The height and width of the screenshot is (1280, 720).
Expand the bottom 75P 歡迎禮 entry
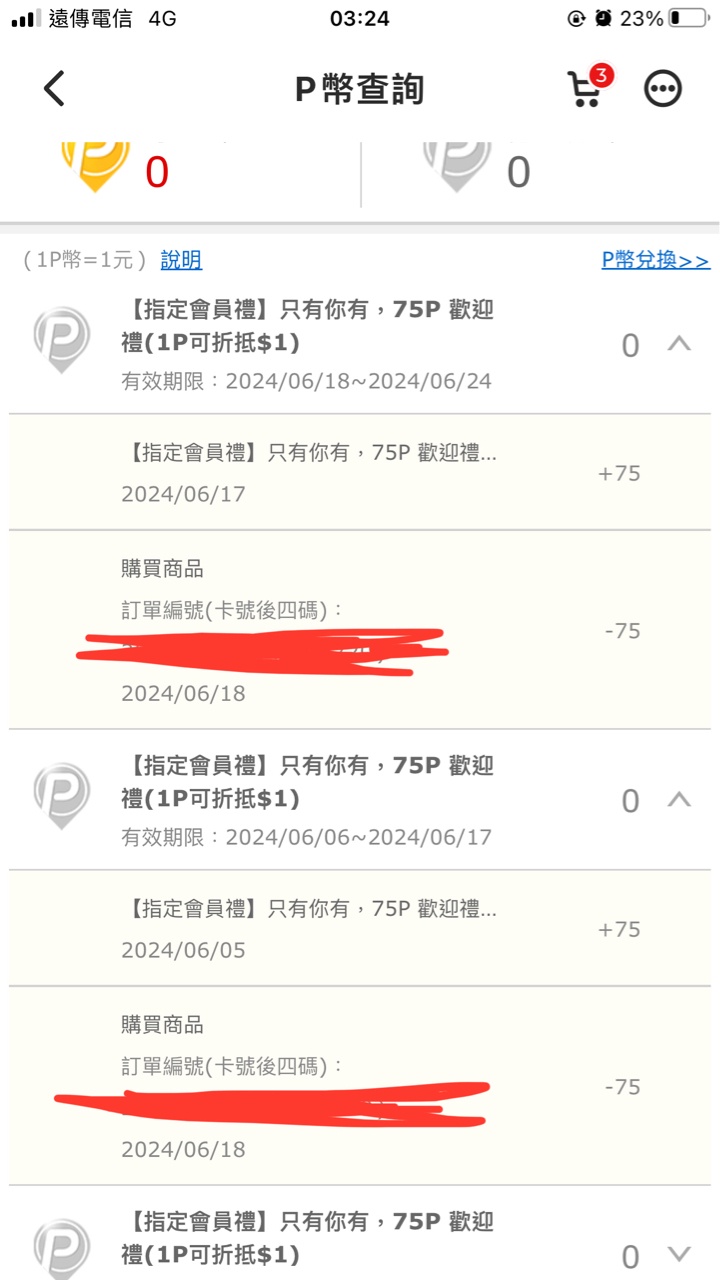679,1254
